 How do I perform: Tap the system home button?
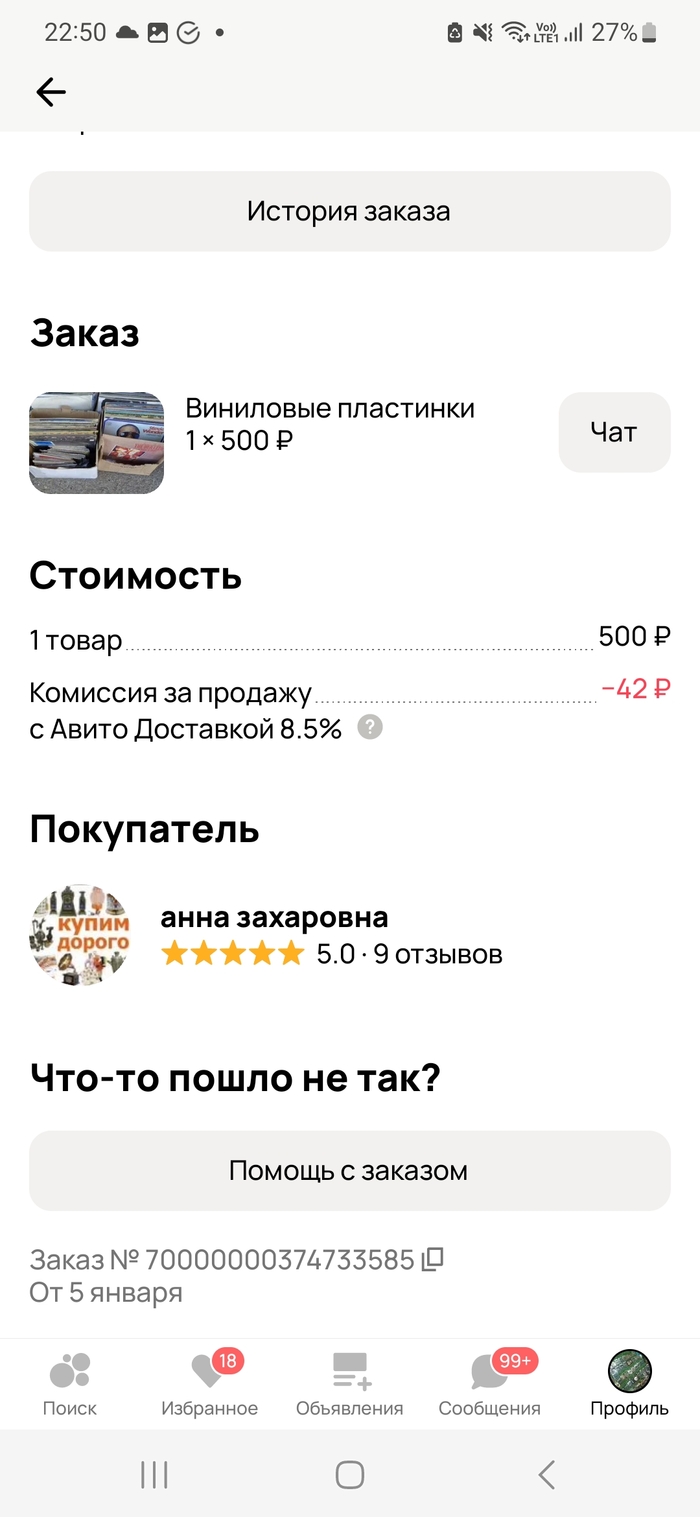coord(349,1474)
